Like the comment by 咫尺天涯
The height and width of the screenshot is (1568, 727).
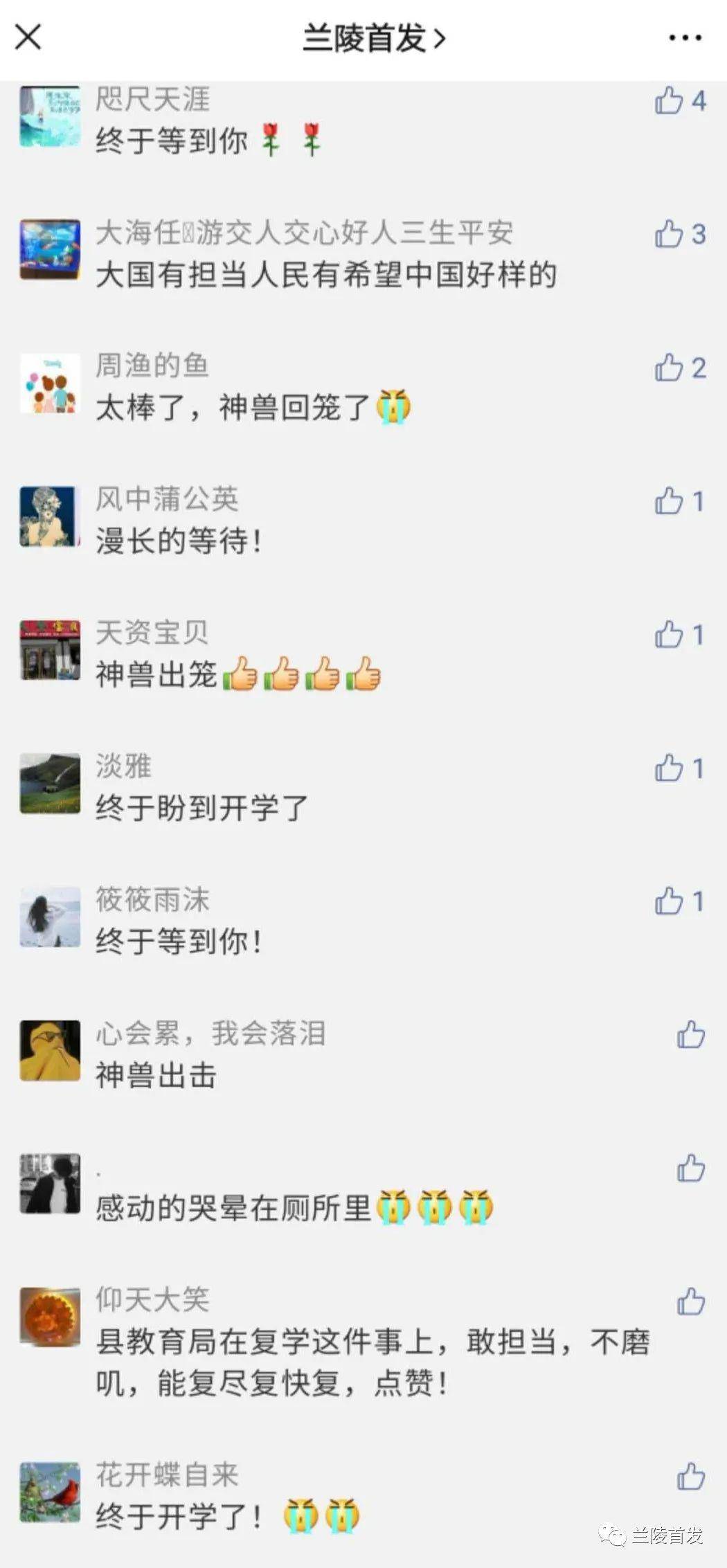(670, 101)
